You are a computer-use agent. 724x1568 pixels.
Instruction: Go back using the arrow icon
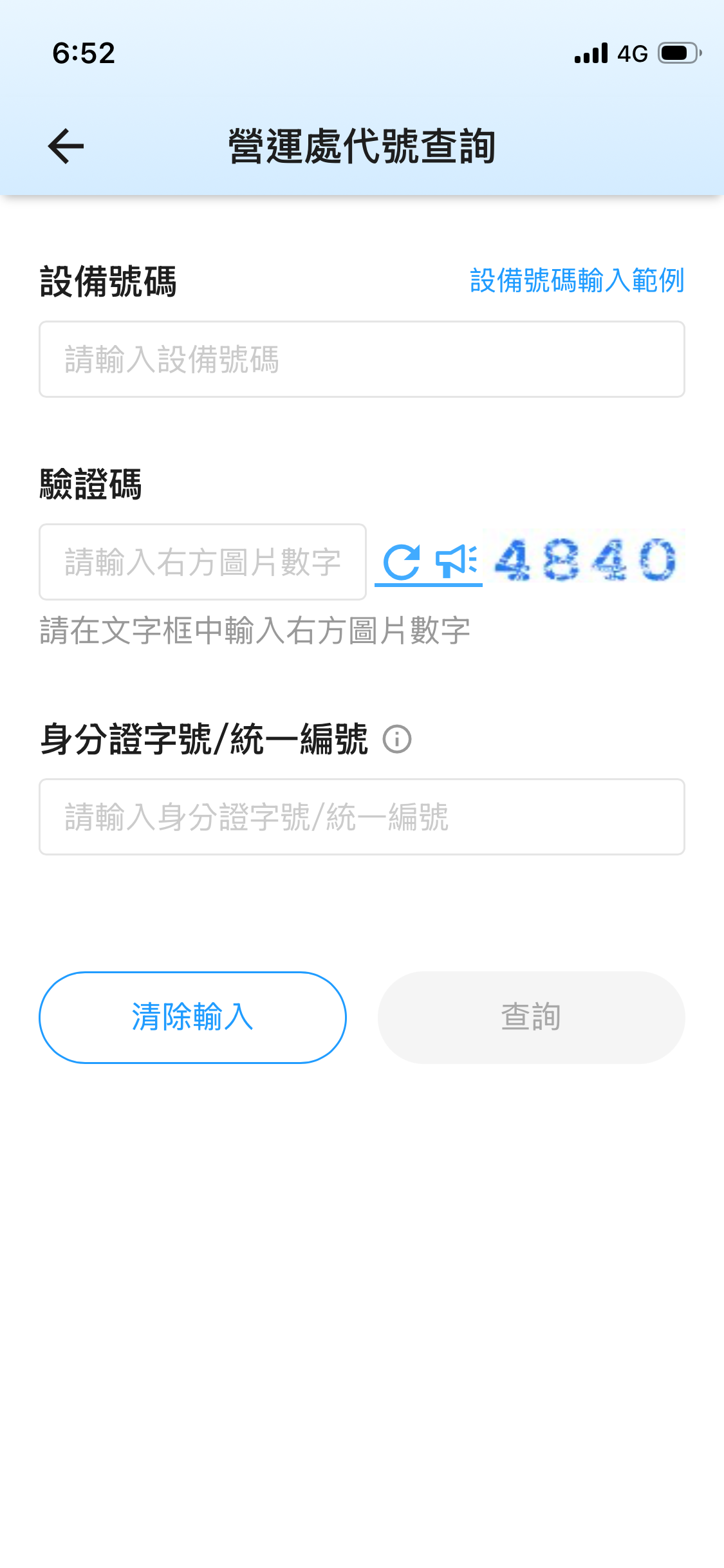[66, 146]
